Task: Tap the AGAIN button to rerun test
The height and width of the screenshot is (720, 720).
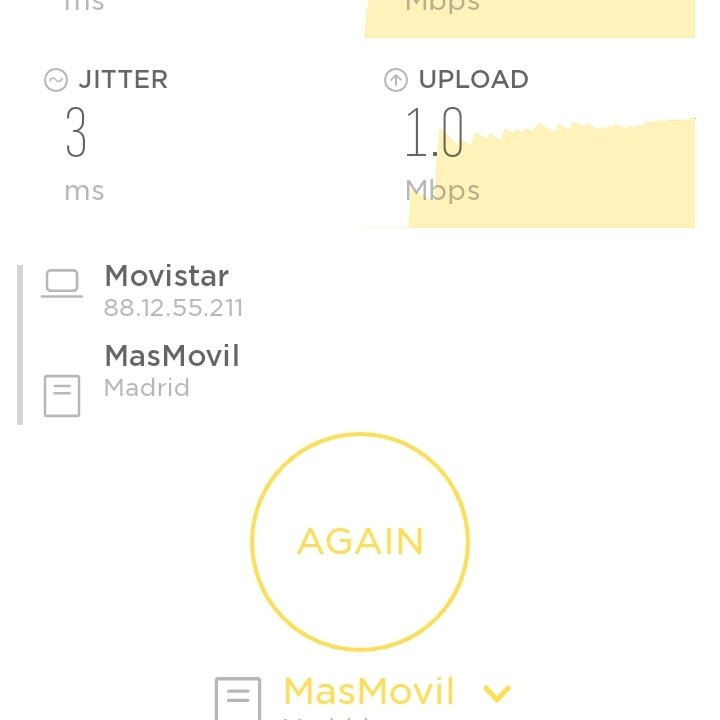Action: pos(360,542)
